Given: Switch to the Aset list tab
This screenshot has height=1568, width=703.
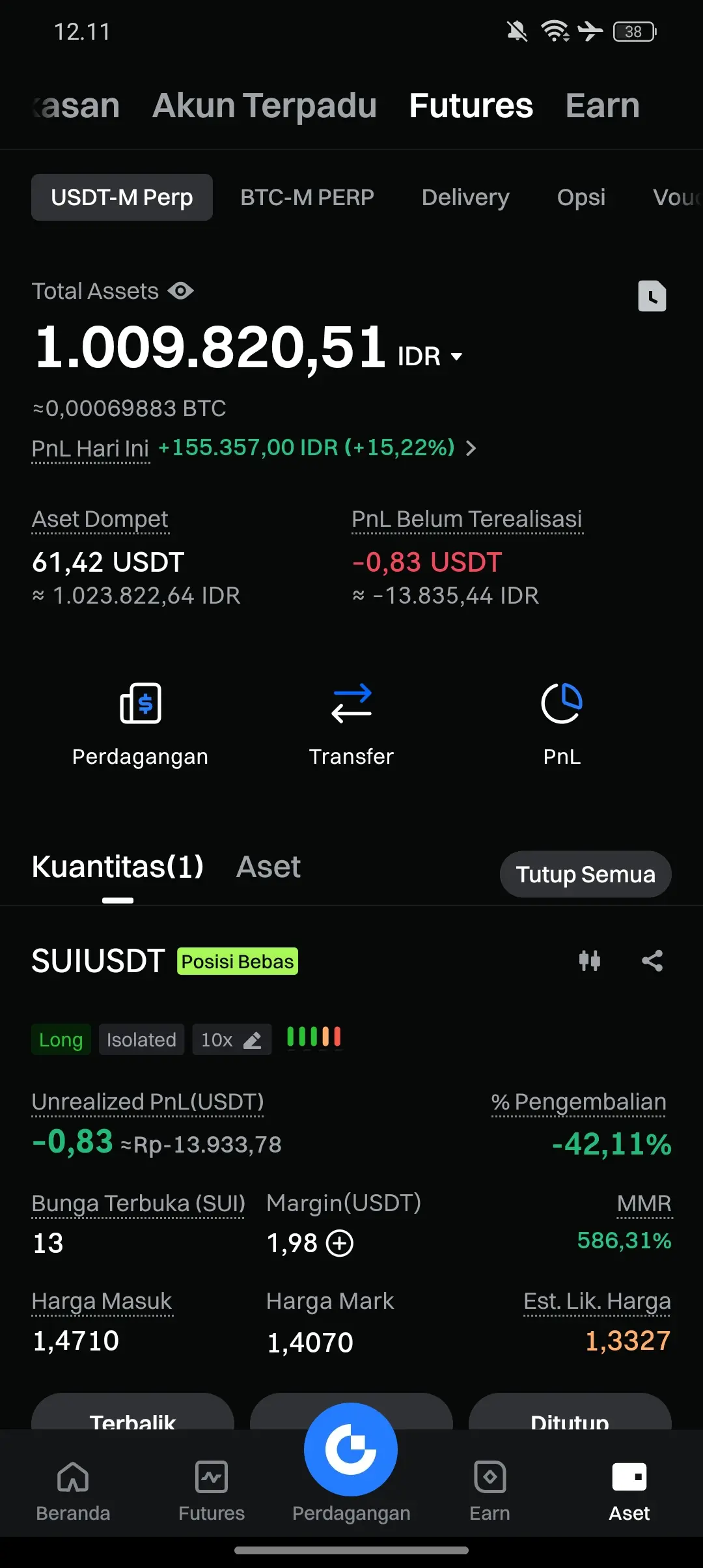Looking at the screenshot, I should coord(268,867).
